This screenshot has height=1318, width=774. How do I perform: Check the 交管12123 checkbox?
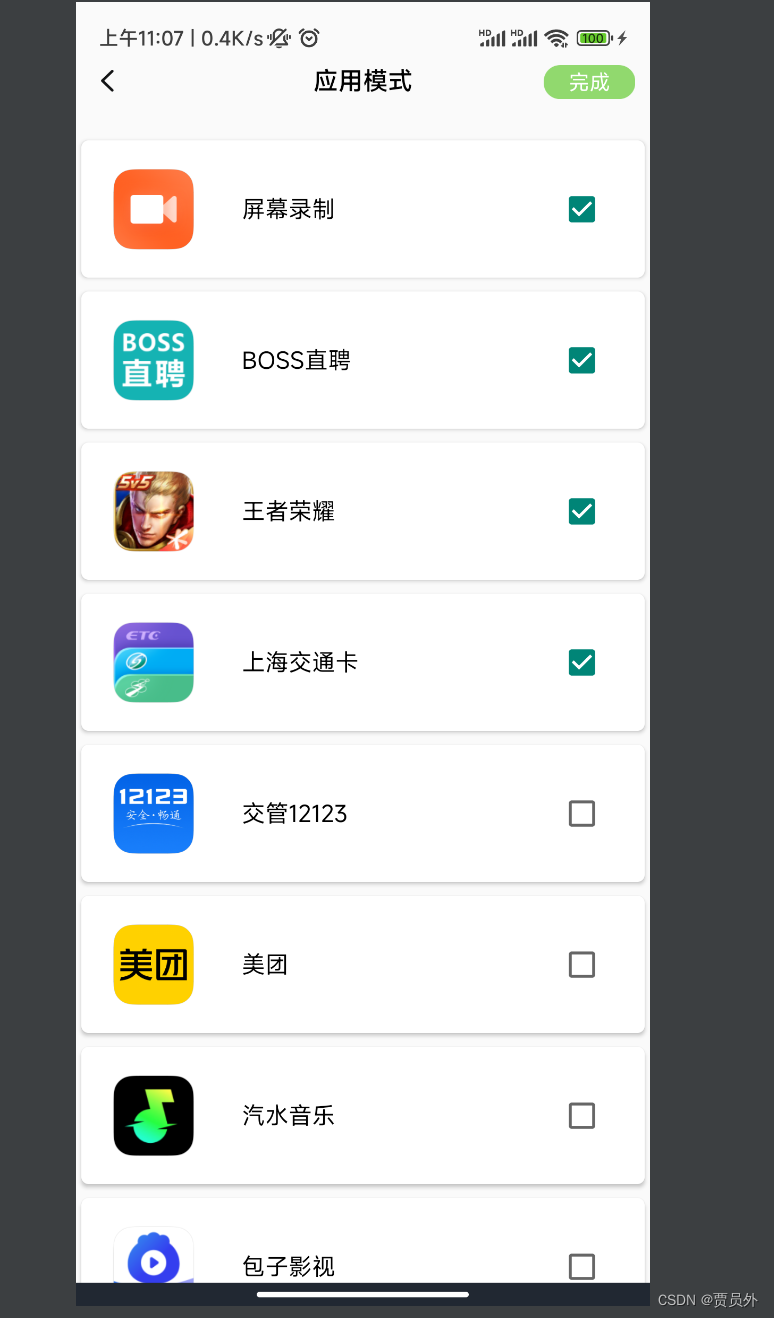coord(582,814)
